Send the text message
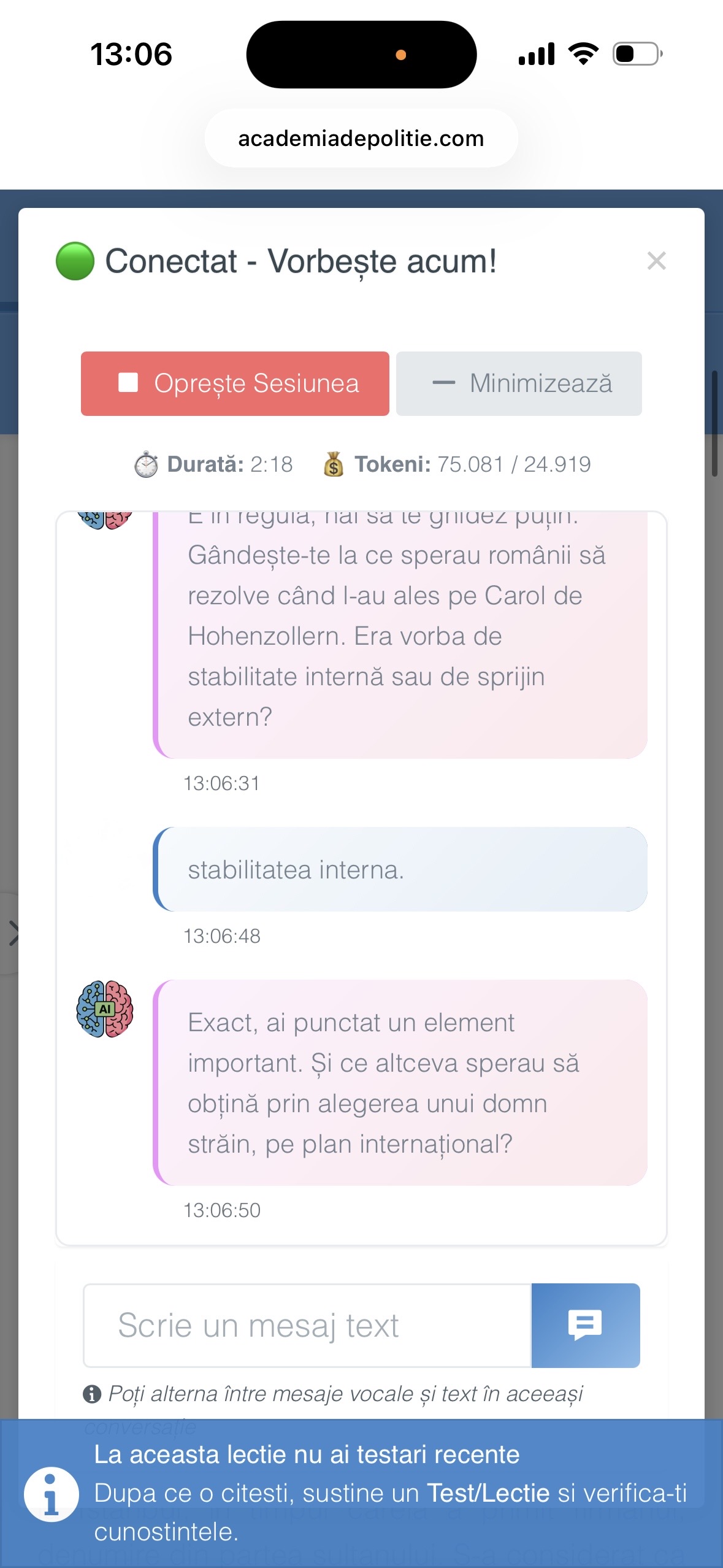 pyautogui.click(x=585, y=1325)
